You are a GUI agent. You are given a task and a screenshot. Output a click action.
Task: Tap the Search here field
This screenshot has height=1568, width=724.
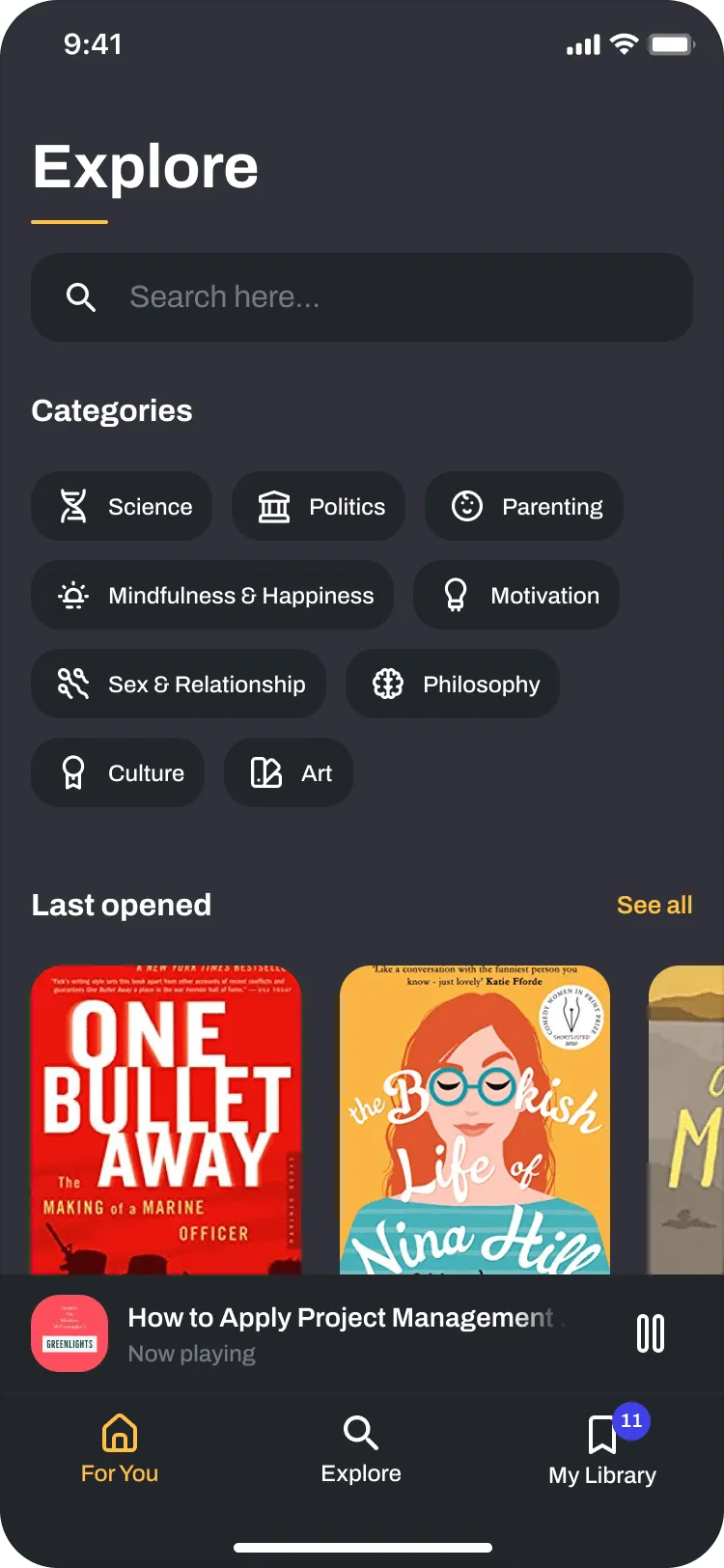click(362, 297)
